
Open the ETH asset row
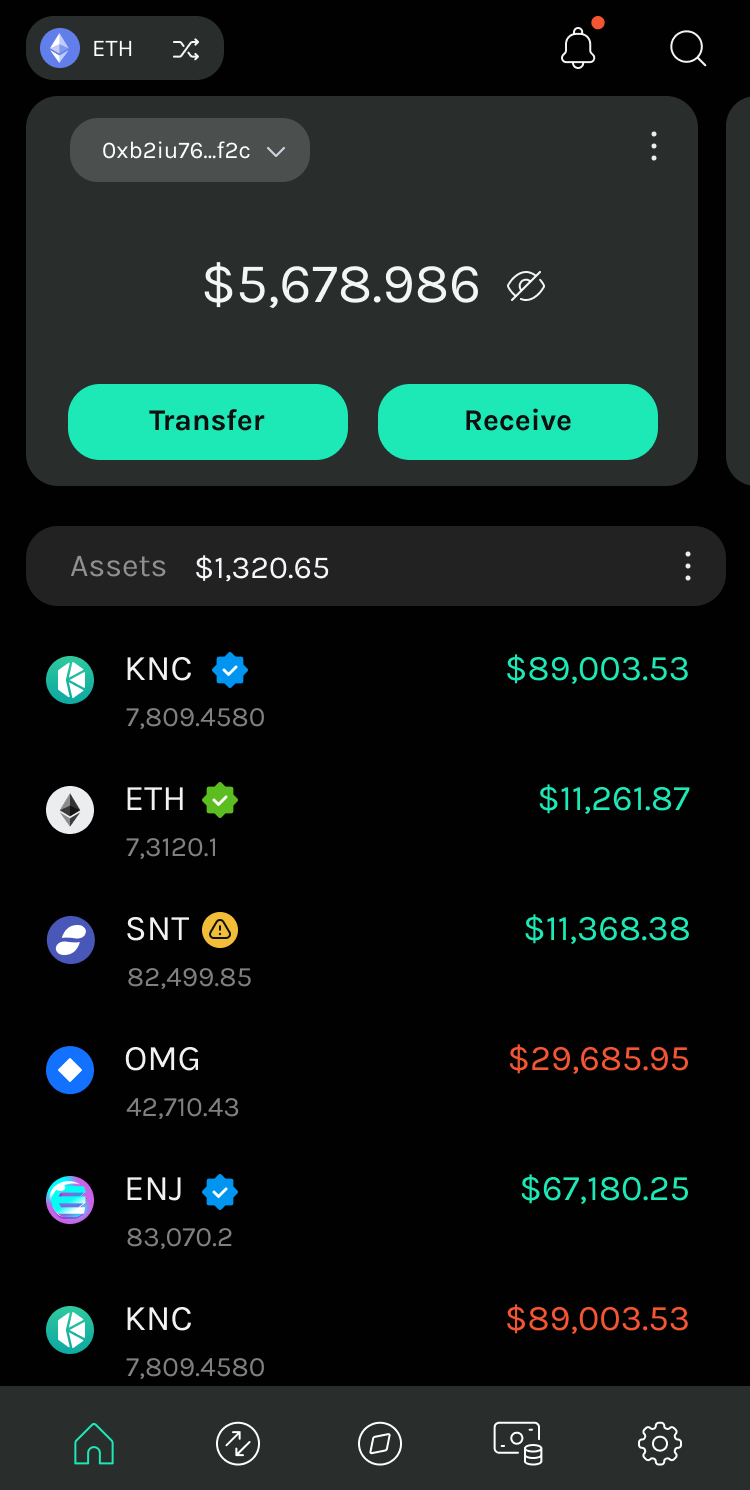(368, 821)
